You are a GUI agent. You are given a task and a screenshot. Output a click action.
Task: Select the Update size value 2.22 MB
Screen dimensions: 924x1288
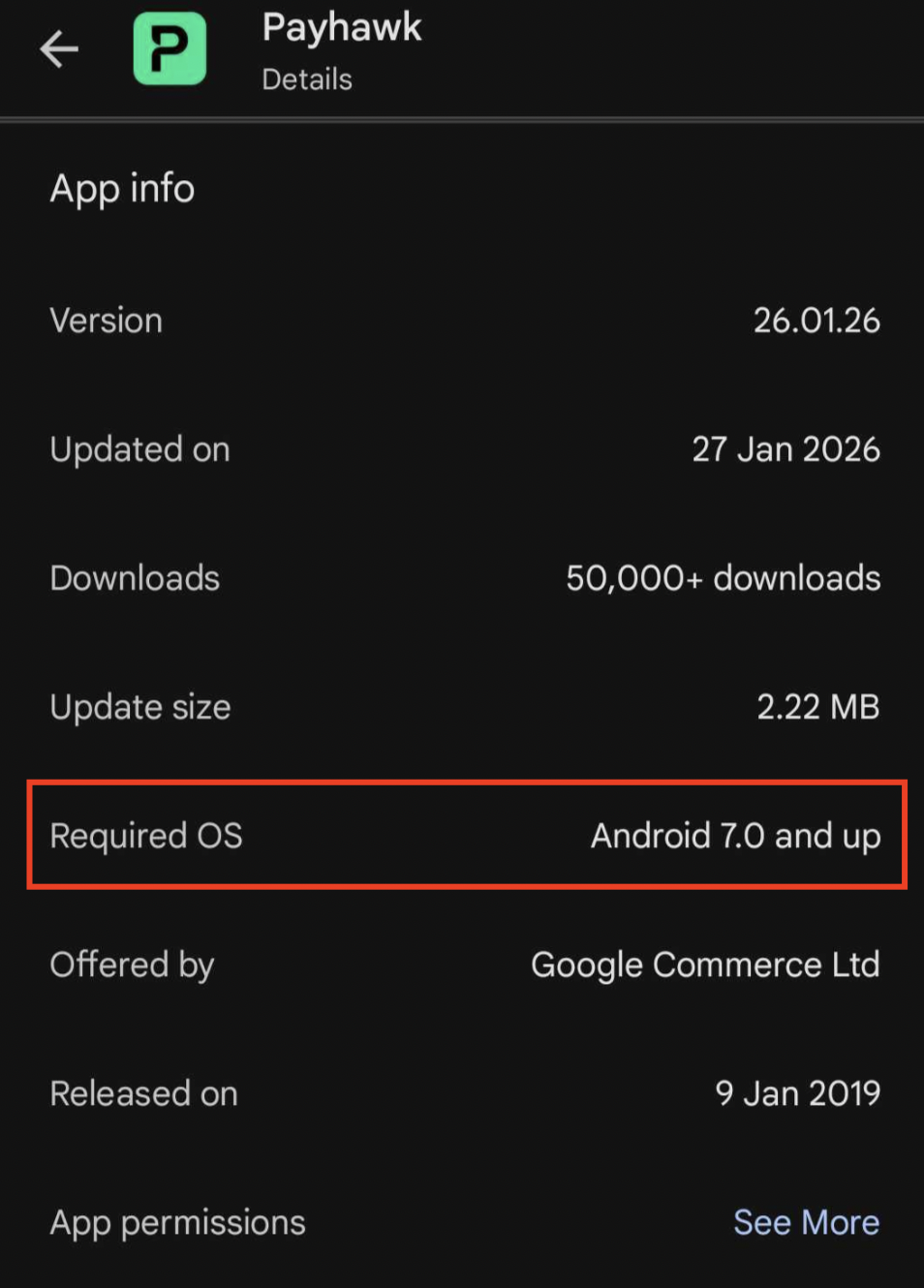(817, 707)
